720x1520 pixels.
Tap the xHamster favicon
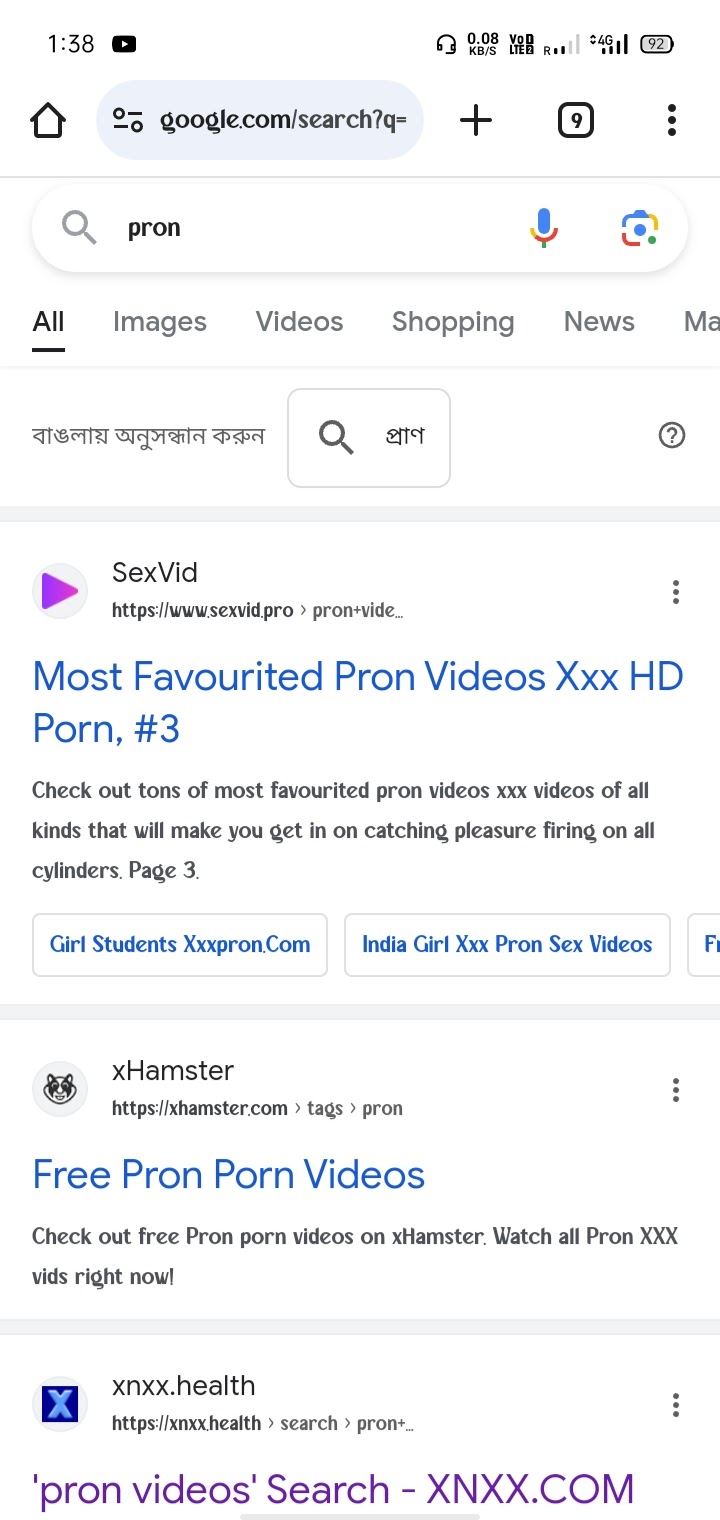[59, 1089]
